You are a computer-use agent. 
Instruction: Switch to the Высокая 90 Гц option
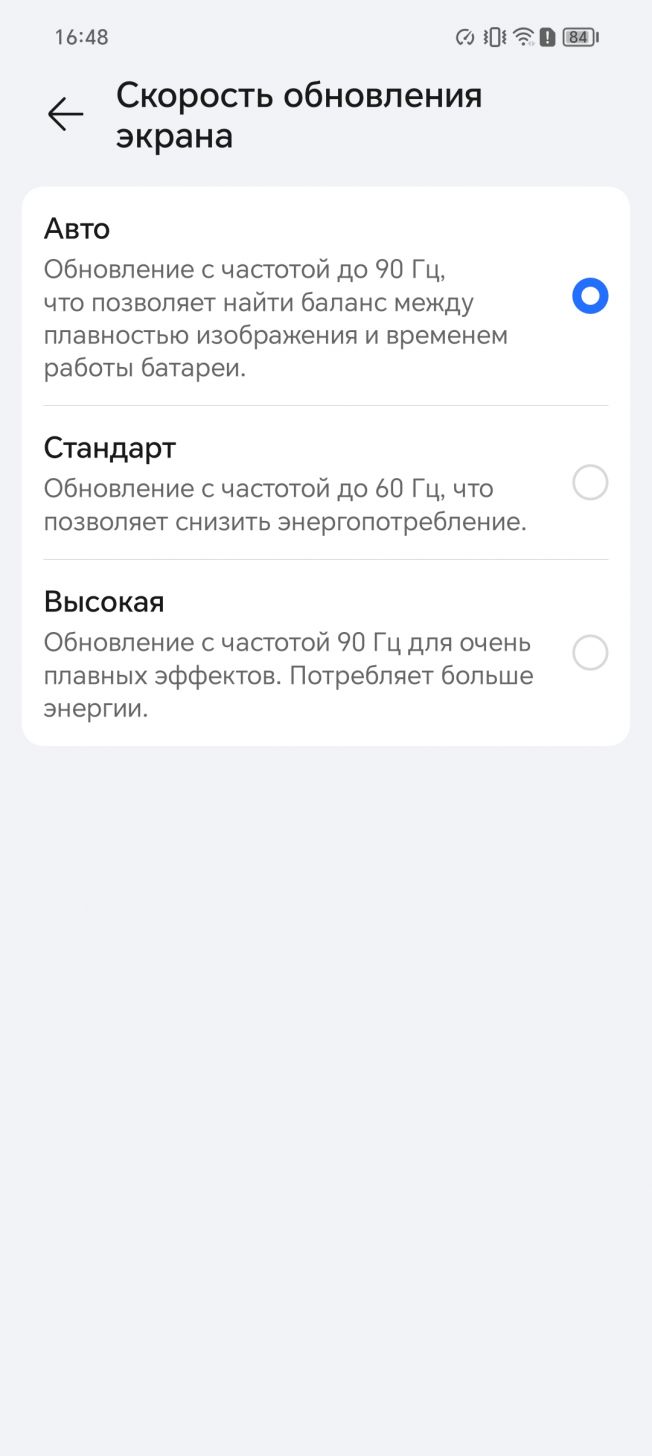(x=326, y=653)
